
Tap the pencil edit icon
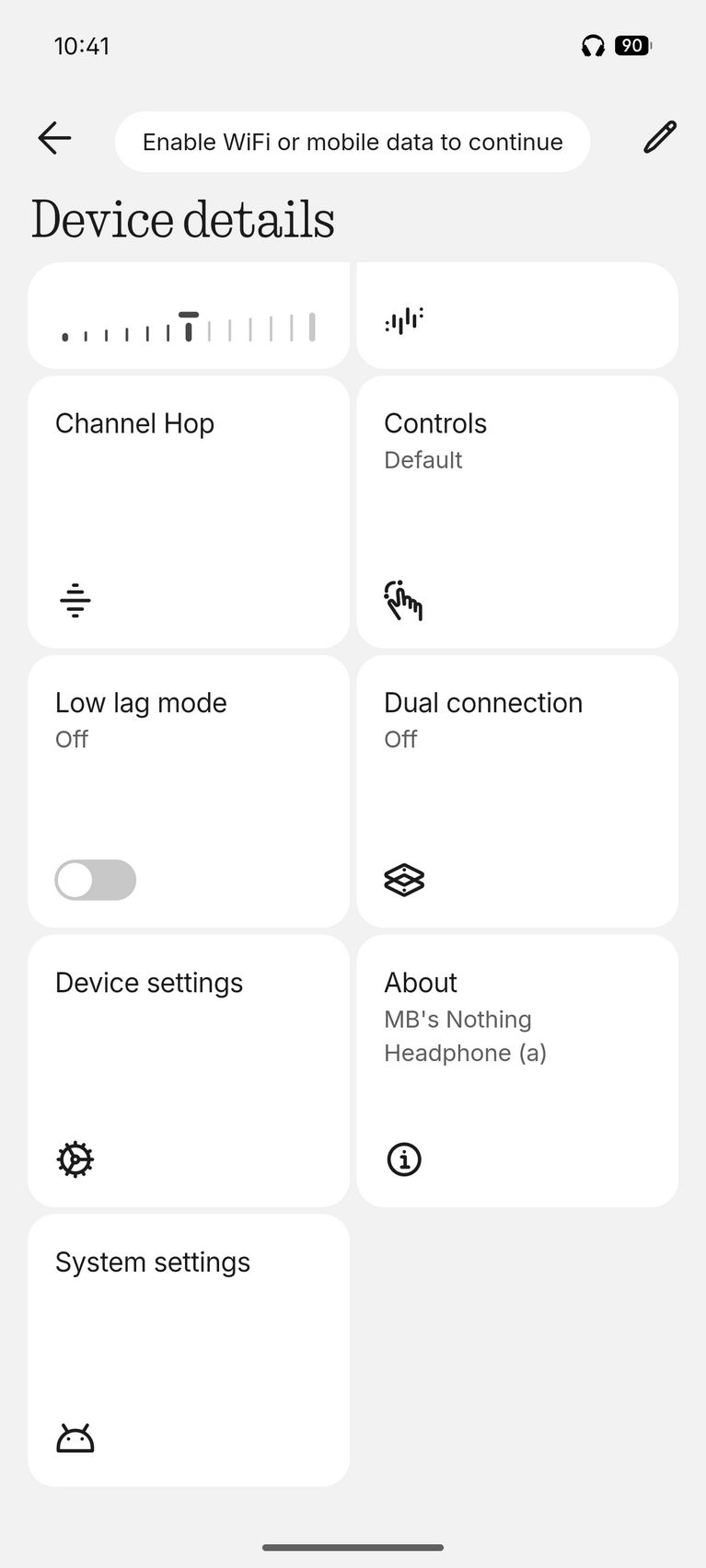(659, 138)
